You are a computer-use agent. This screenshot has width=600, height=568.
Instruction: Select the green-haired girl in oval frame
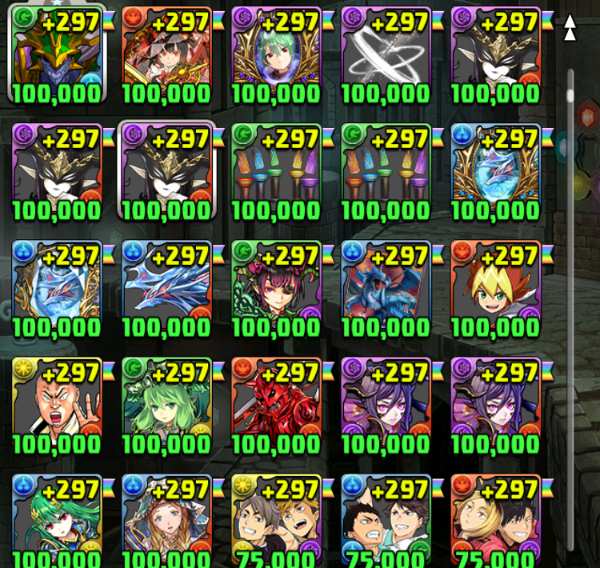point(276,53)
